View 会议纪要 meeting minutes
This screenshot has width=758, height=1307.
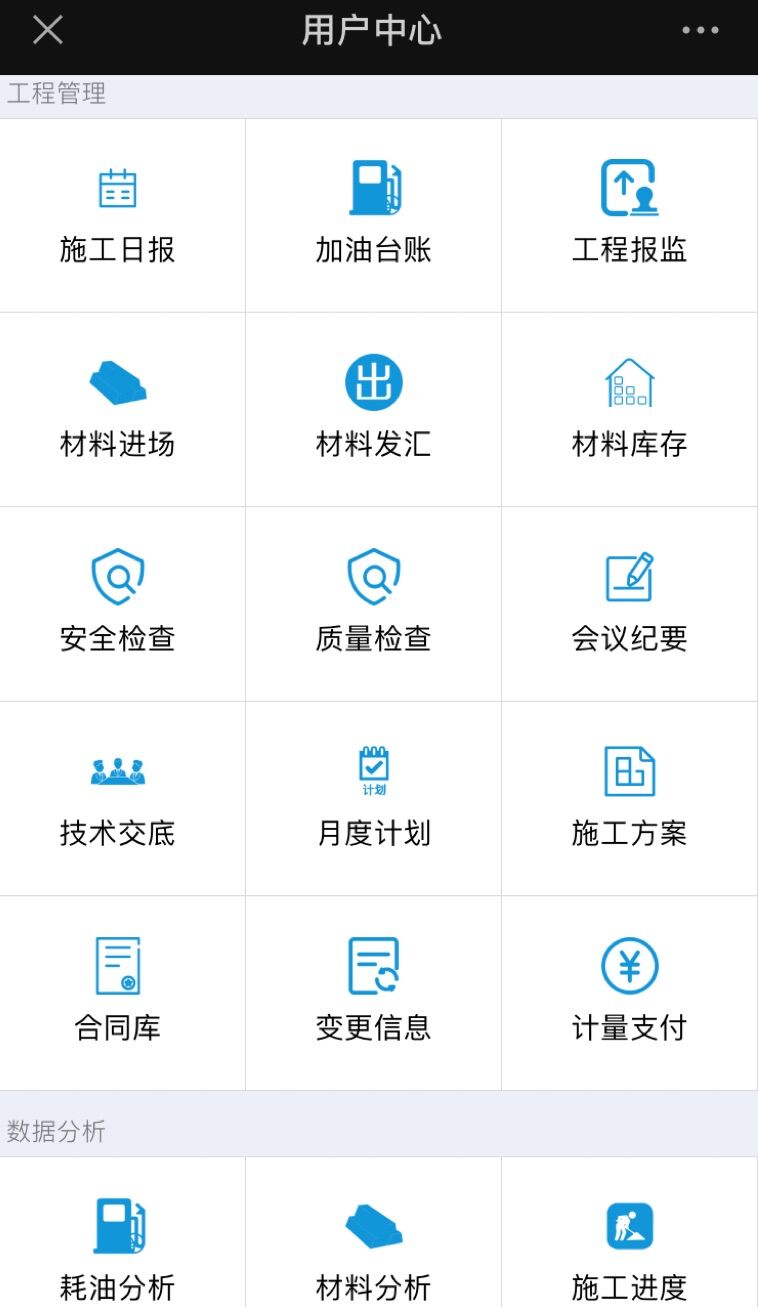[x=629, y=604]
